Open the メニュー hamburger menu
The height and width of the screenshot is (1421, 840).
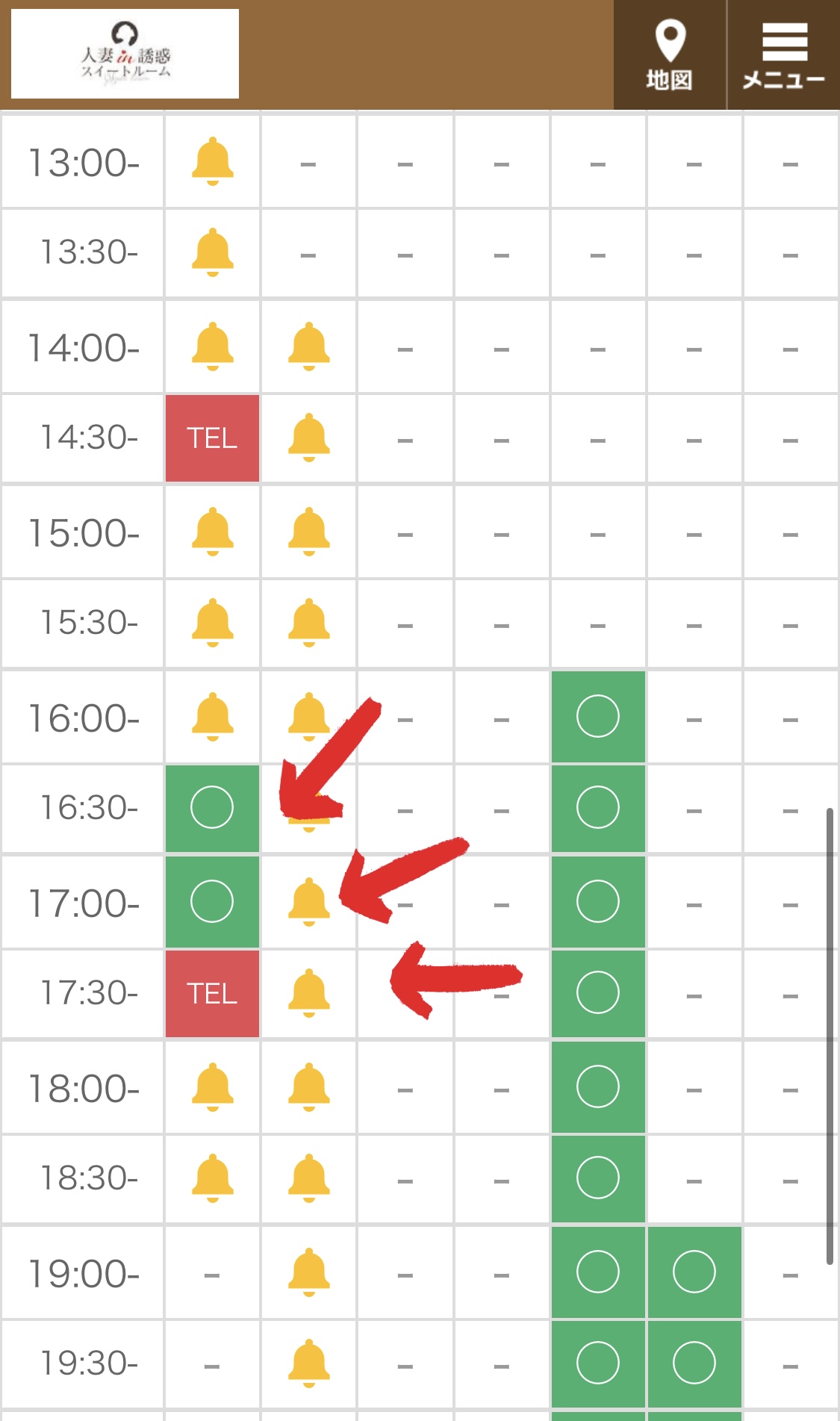click(x=784, y=55)
